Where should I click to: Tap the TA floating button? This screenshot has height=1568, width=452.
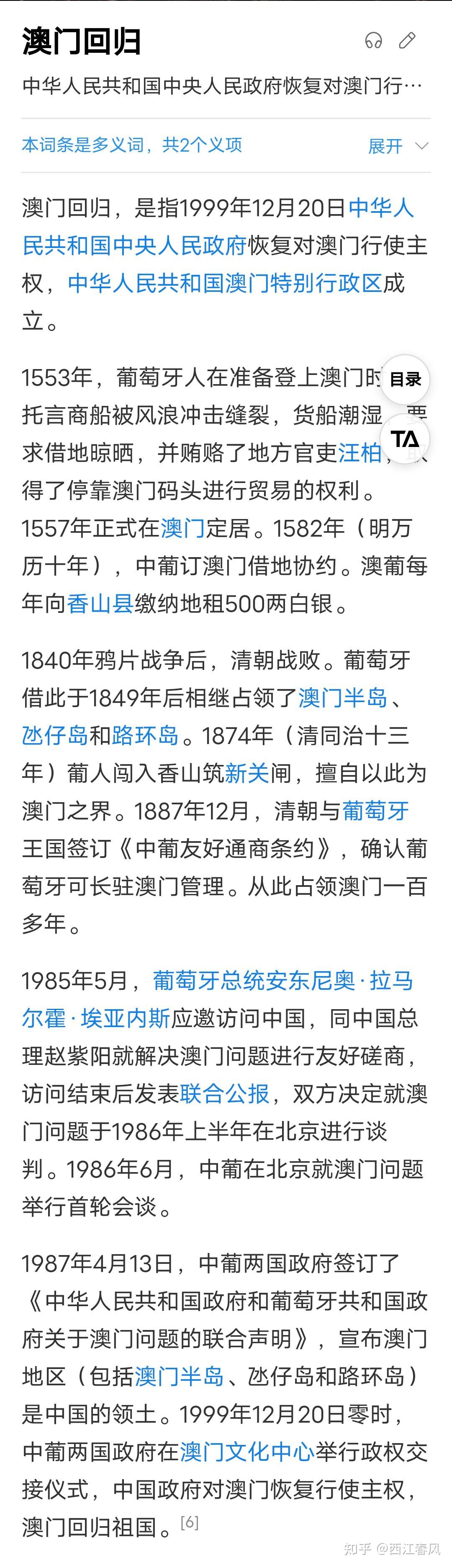[405, 438]
